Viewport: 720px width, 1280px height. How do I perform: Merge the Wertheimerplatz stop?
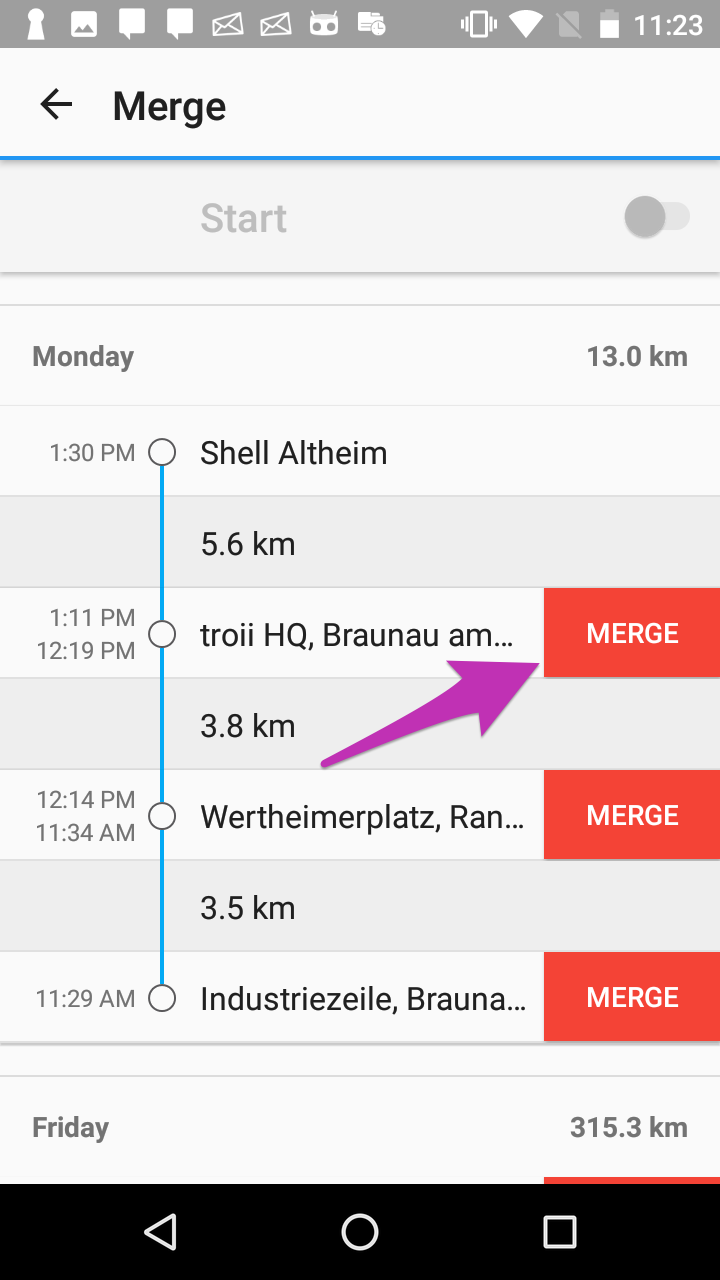(632, 815)
